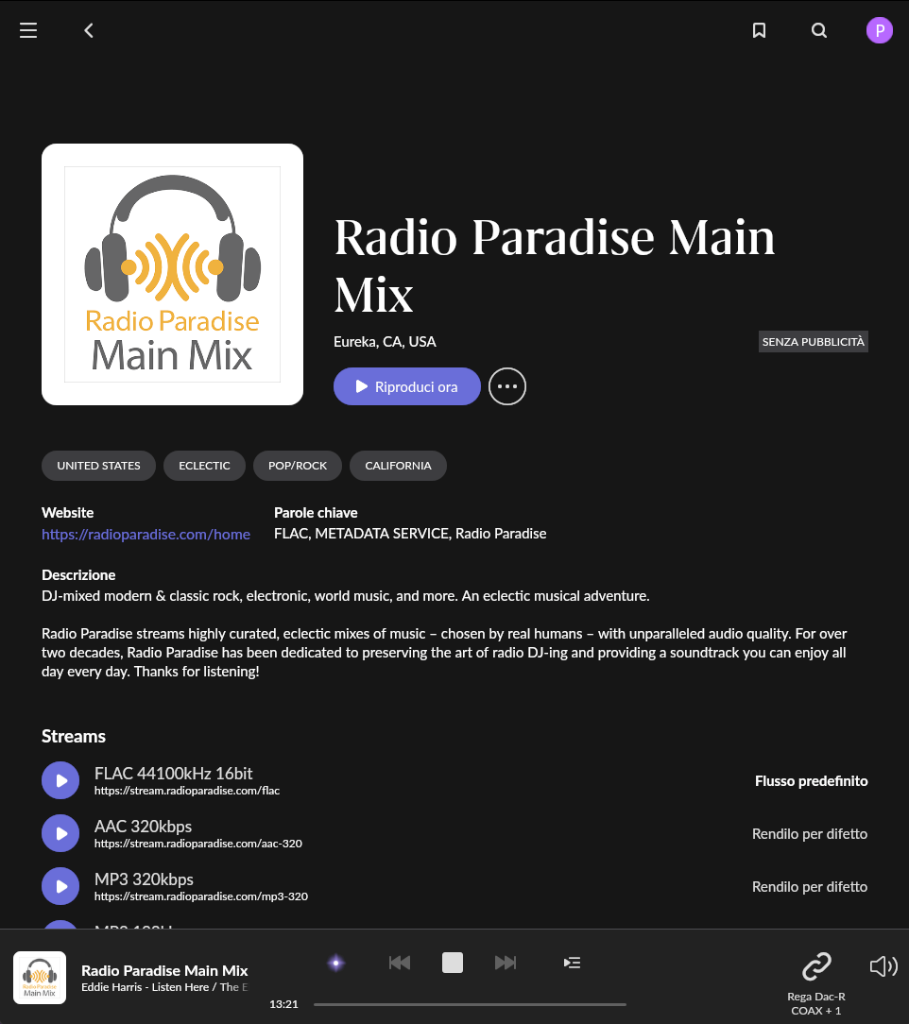This screenshot has height=1024, width=909.
Task: Open the hamburger navigation menu
Action: (x=28, y=31)
